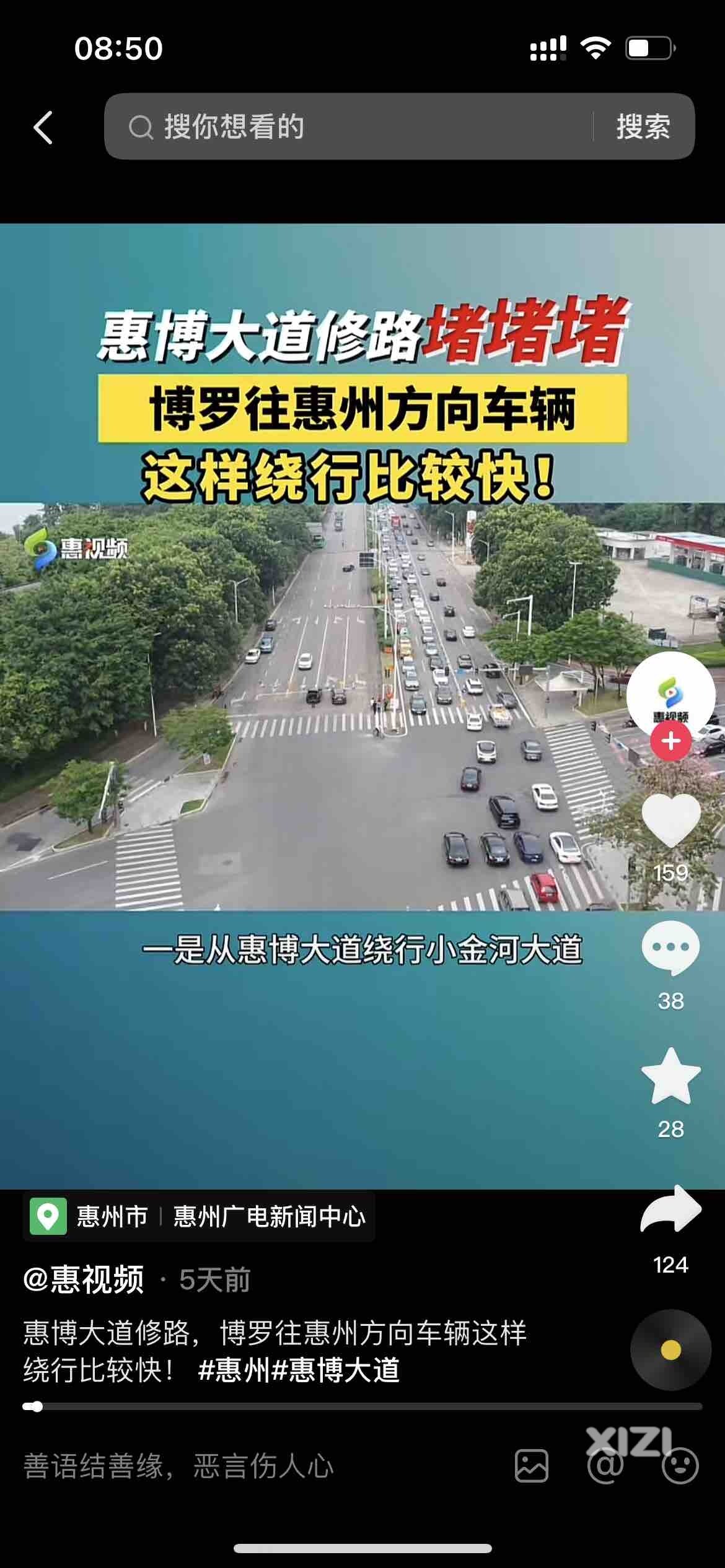The height and width of the screenshot is (1568, 725).
Task: Favorite the video with the star icon
Action: pyautogui.click(x=670, y=1078)
